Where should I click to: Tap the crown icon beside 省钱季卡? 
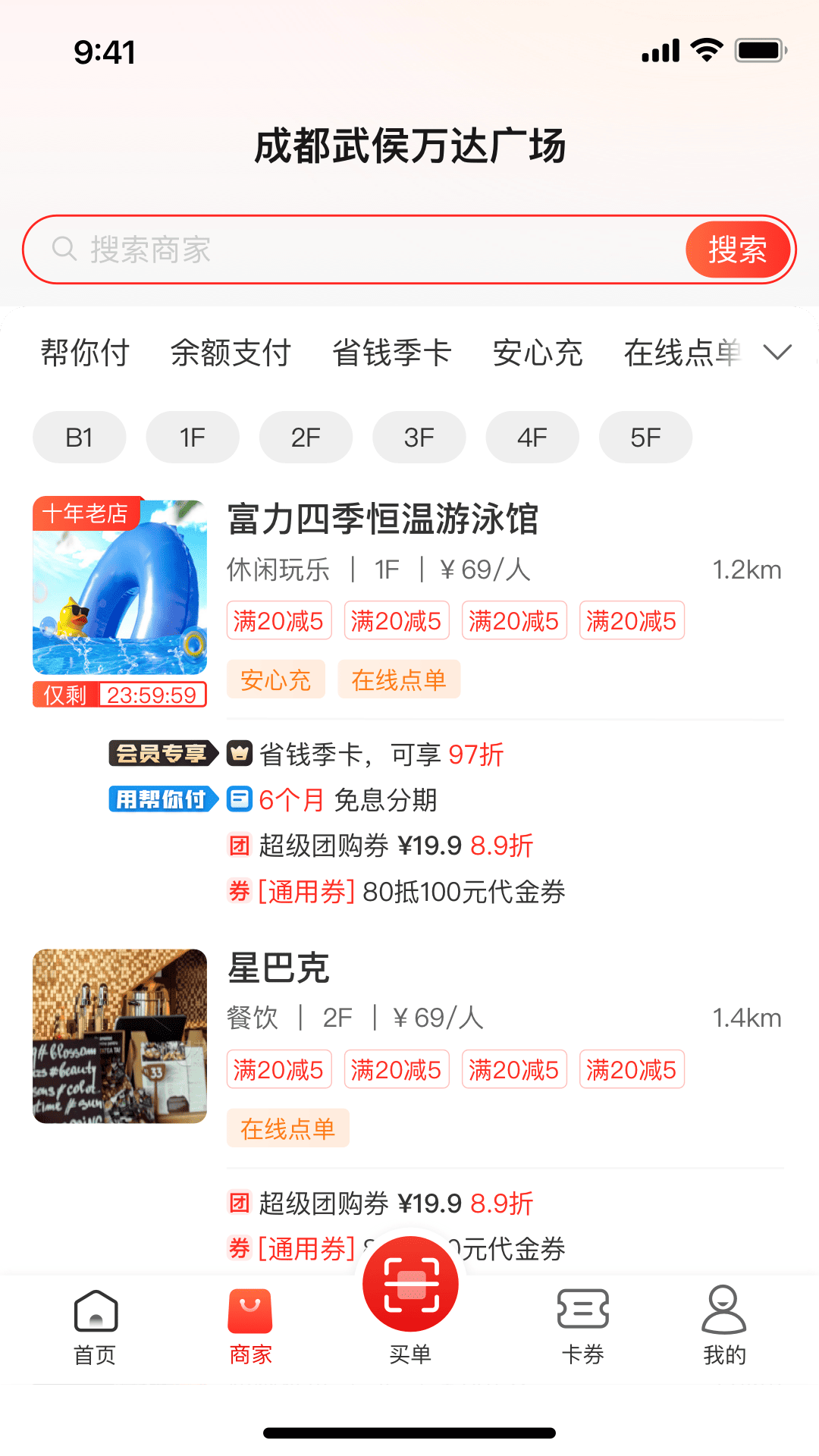239,753
